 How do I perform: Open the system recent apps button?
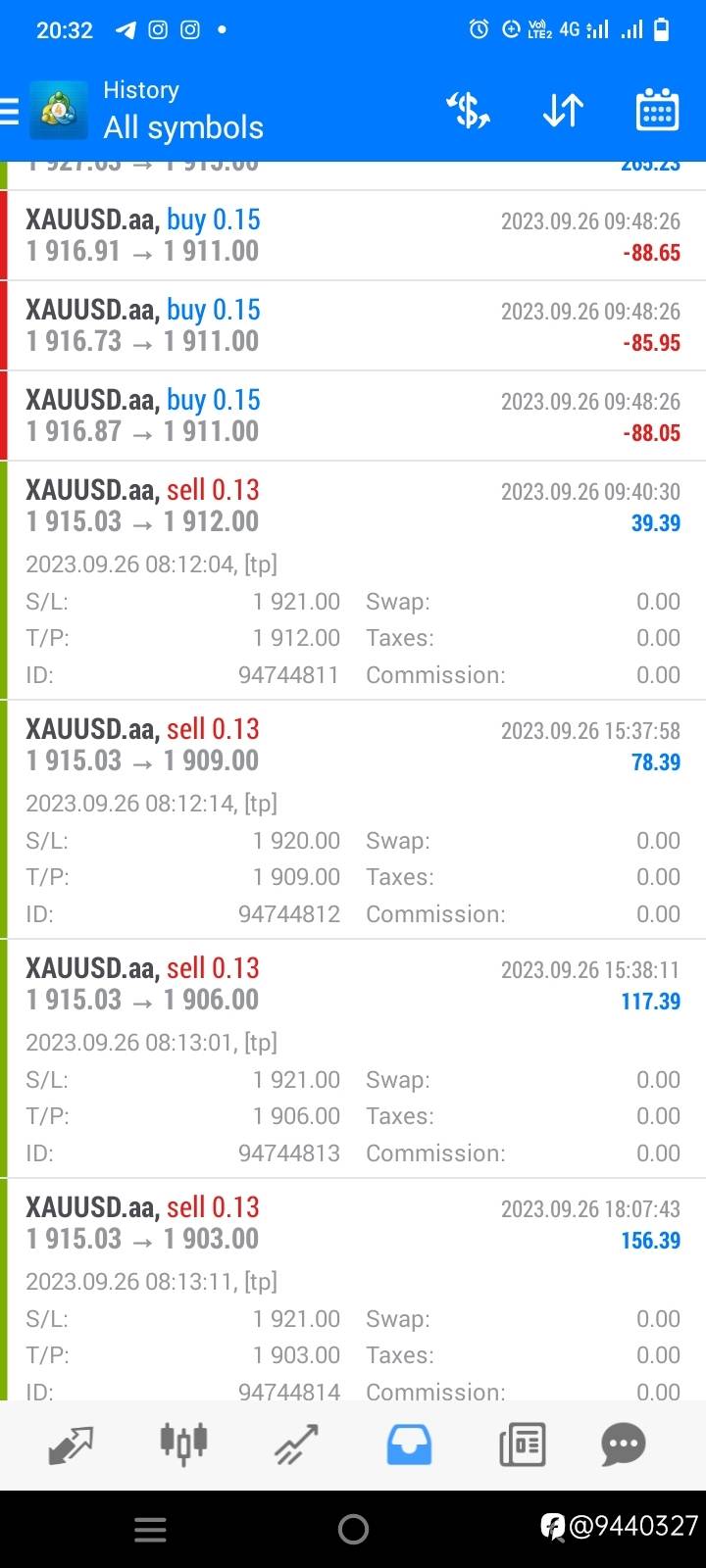click(150, 1530)
